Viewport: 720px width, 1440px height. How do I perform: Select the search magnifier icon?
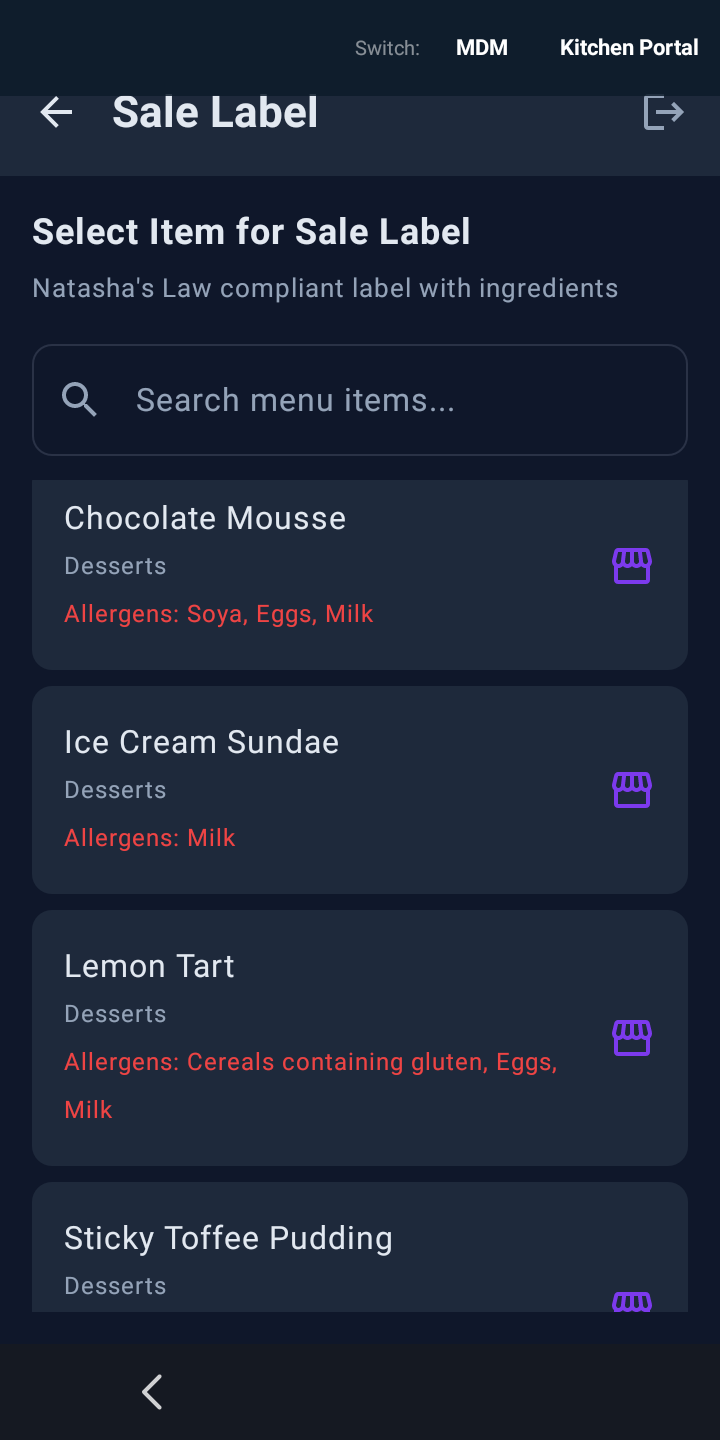point(79,399)
